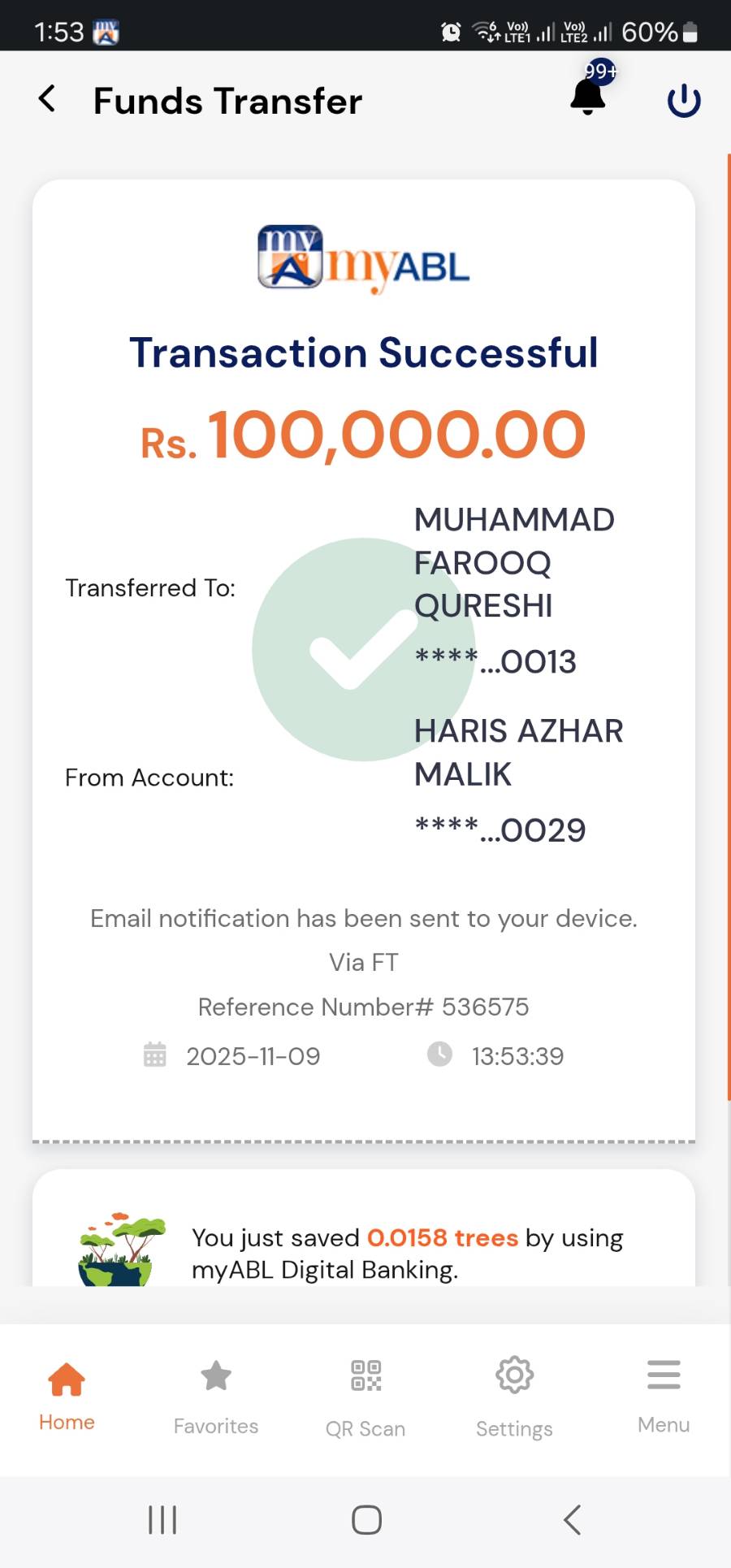Go to the Settings tab
This screenshot has width=731, height=1568.
(514, 1396)
